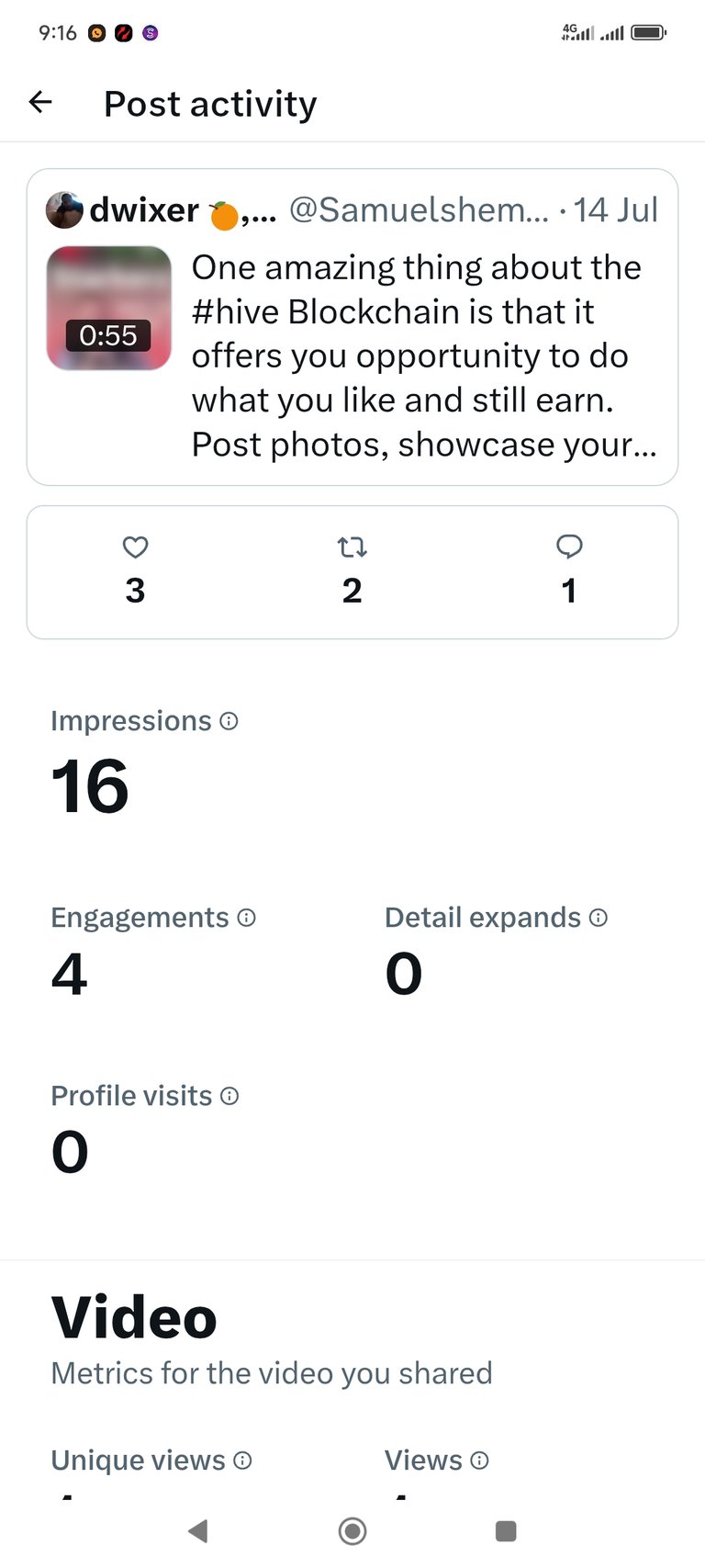This screenshot has height=1568, width=705.
Task: Tap the info icon next to Views
Action: (479, 1460)
